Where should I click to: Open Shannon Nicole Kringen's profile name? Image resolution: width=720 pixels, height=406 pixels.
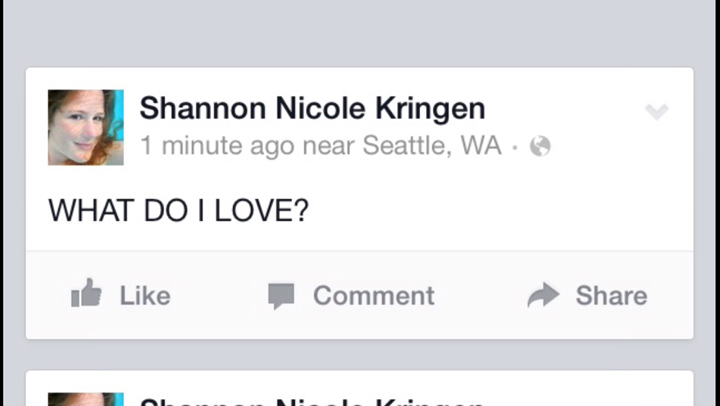312,108
